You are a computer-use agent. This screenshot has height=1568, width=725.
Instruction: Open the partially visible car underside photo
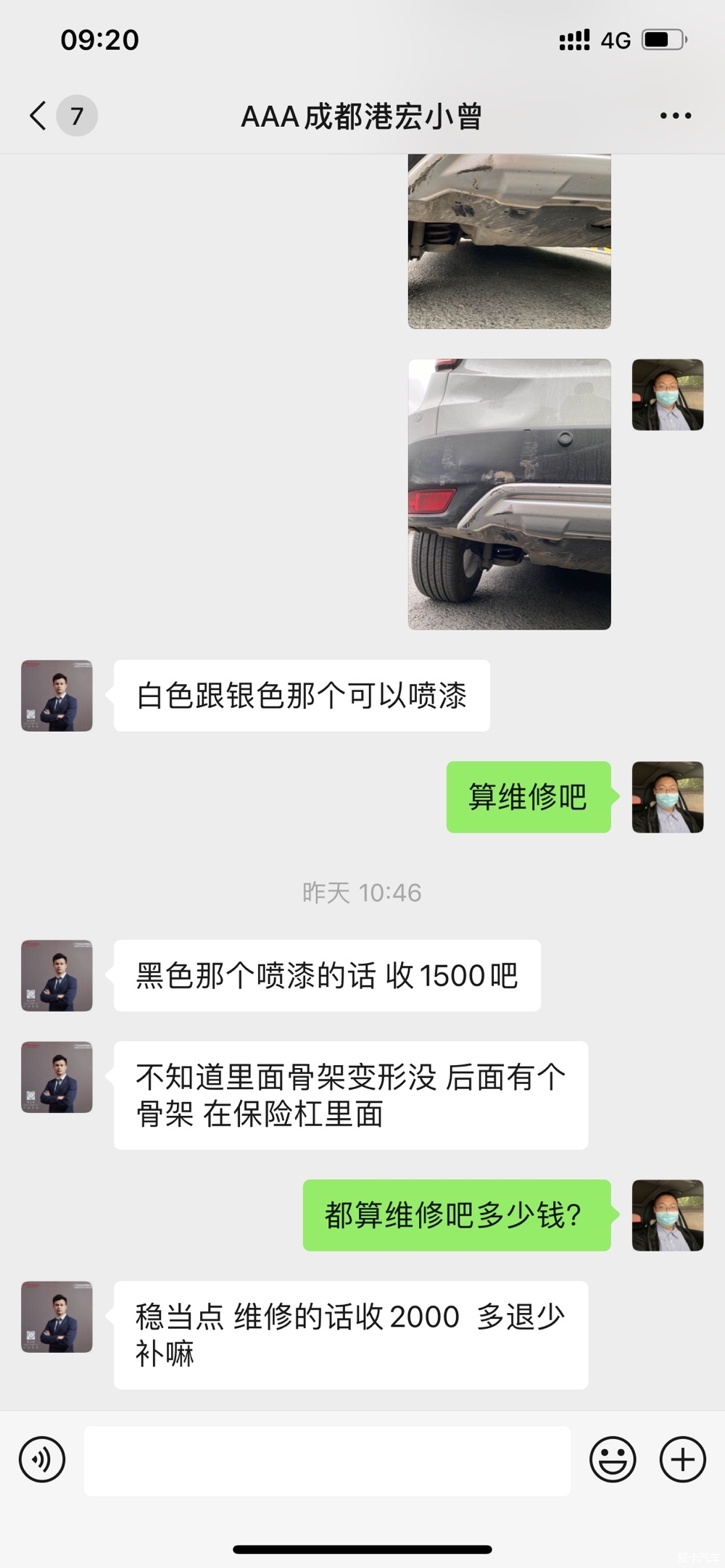click(x=509, y=241)
